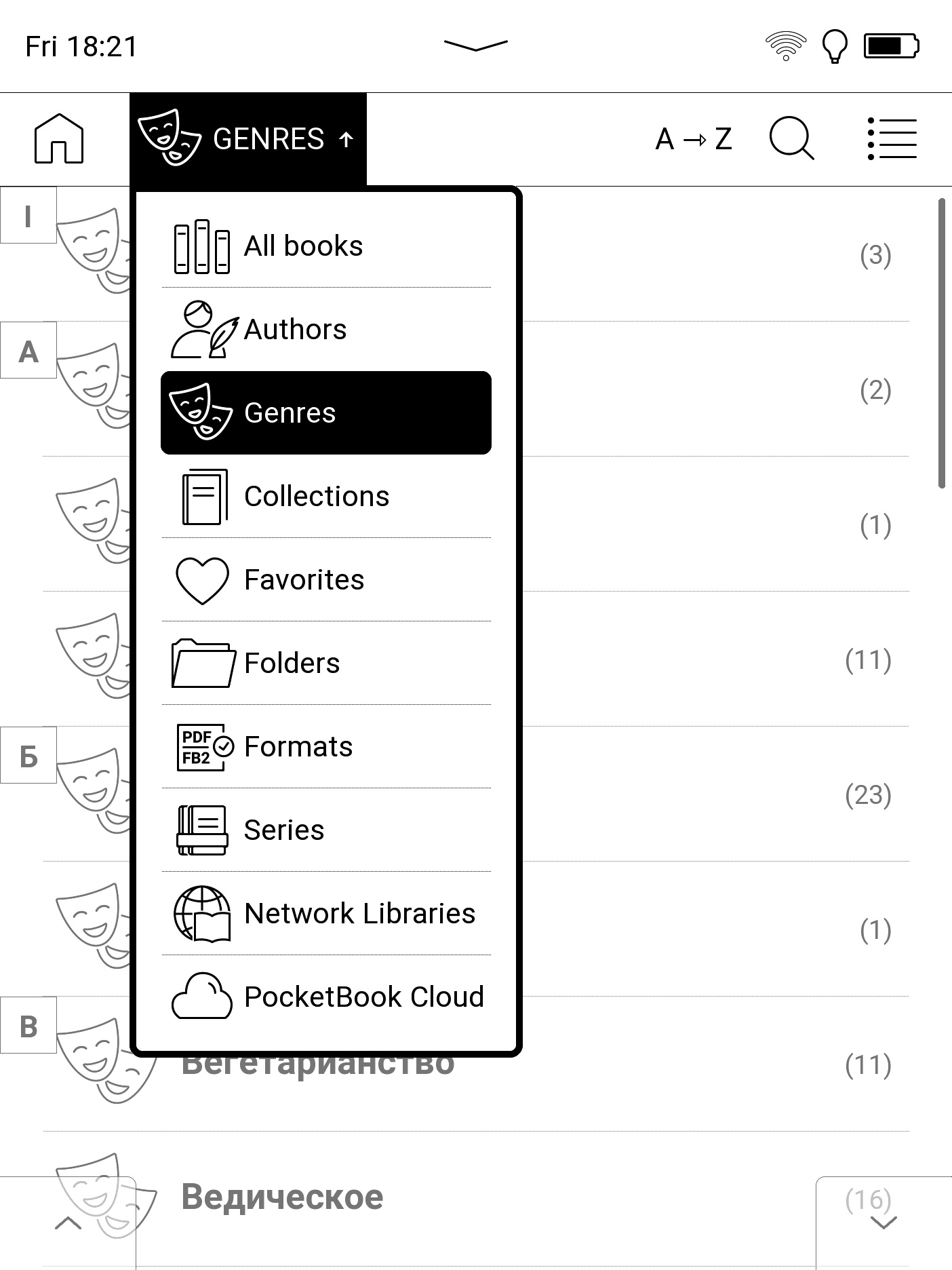This screenshot has width=952, height=1270.
Task: Go to the home screen
Action: pos(59,138)
